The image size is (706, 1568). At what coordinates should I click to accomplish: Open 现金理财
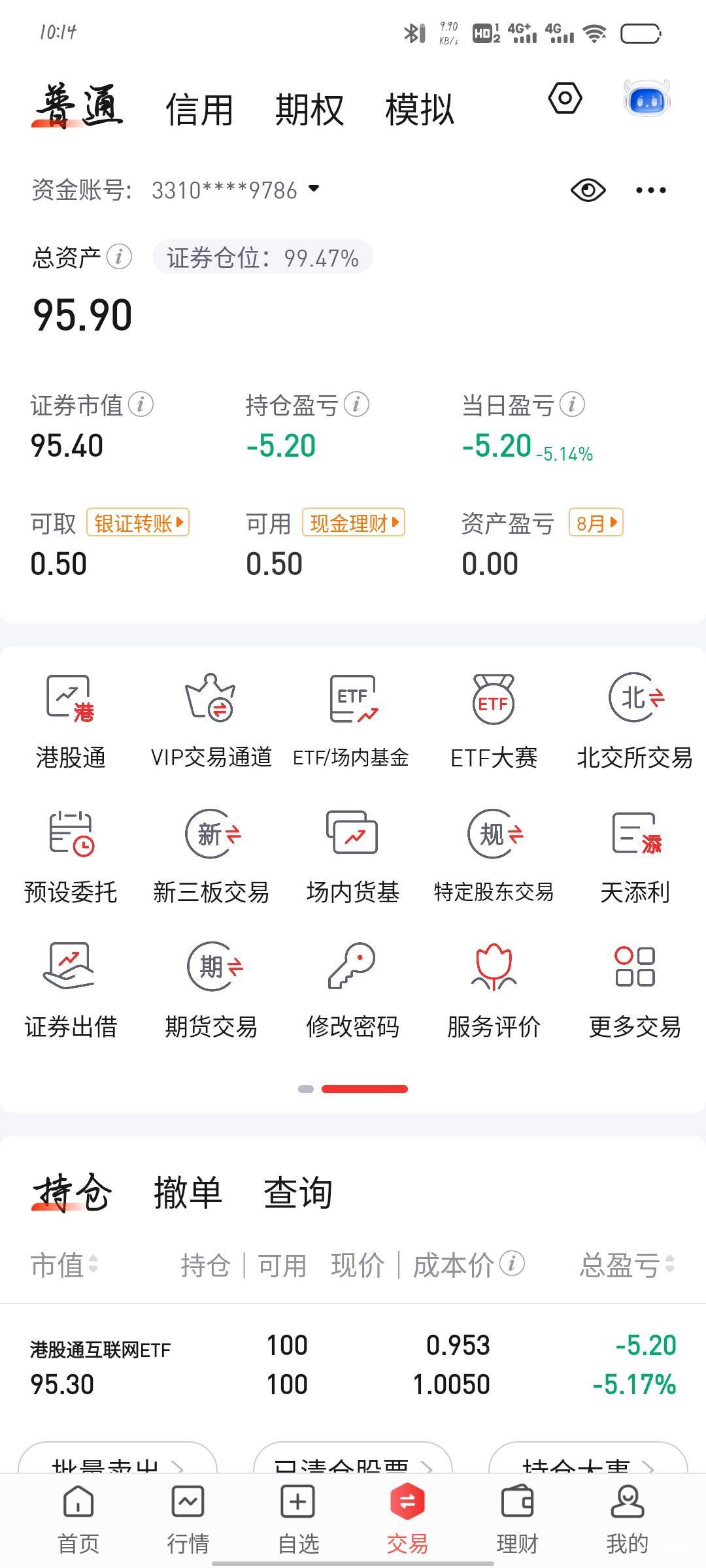click(x=354, y=523)
